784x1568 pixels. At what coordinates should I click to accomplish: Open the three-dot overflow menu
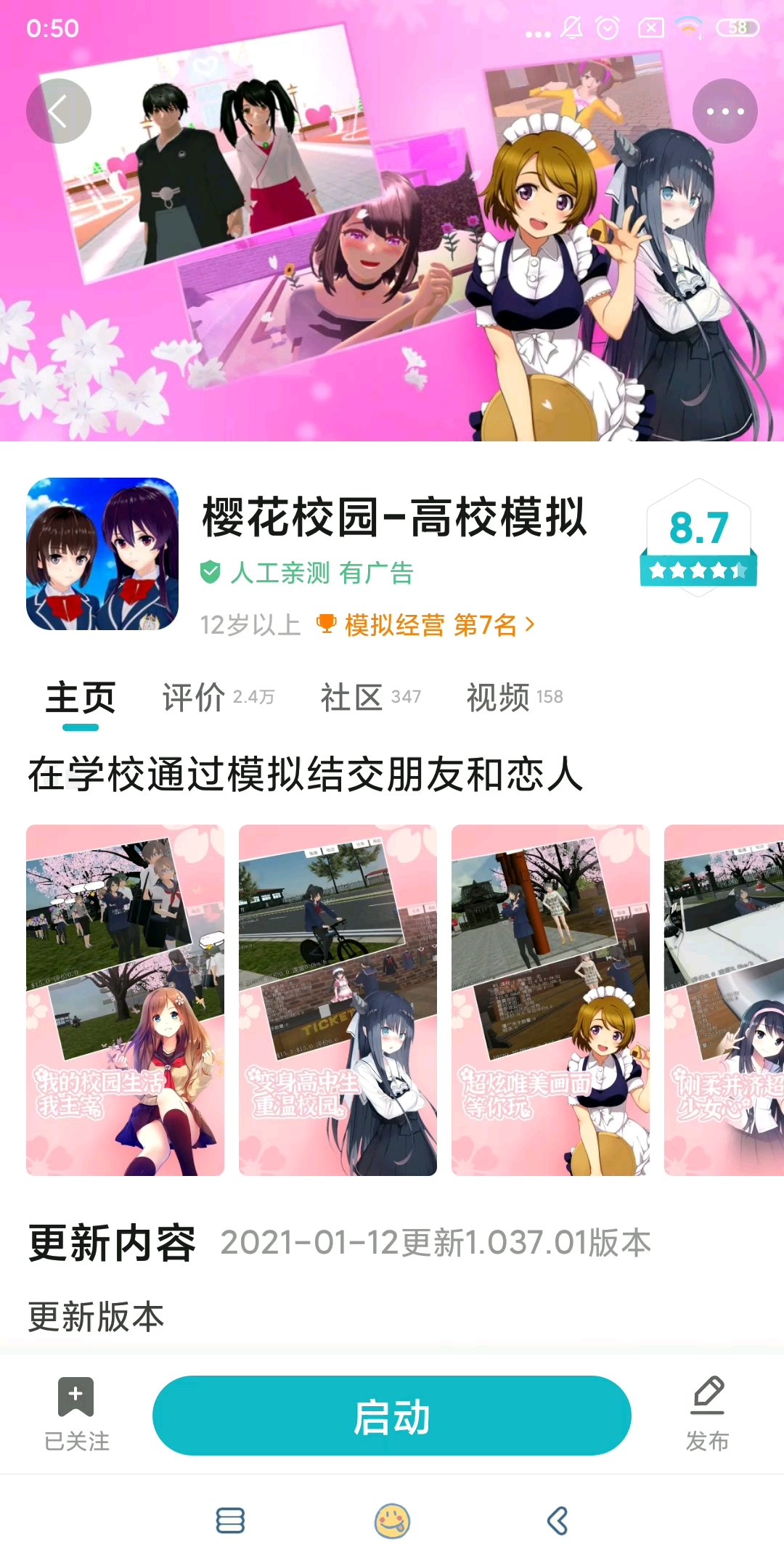click(x=724, y=111)
